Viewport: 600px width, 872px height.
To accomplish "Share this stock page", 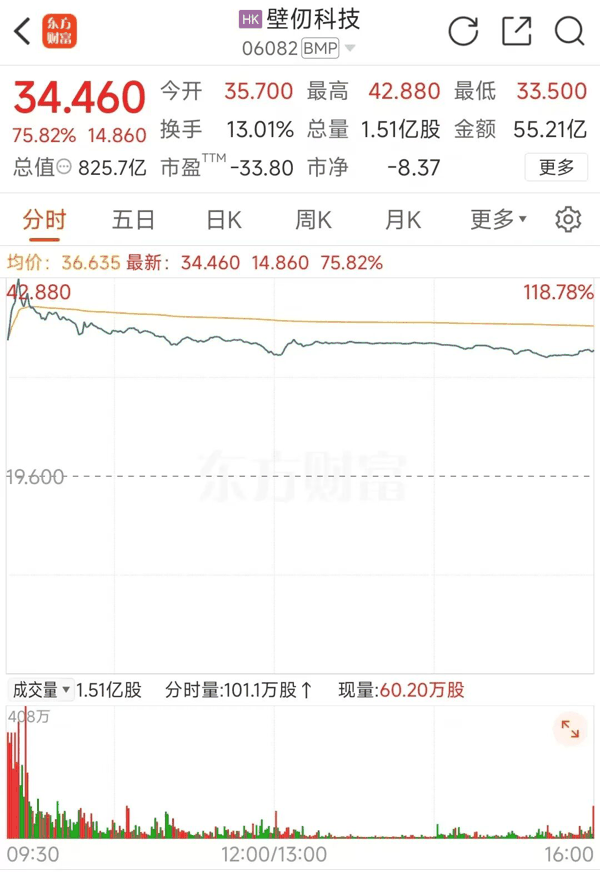I will 516,31.
